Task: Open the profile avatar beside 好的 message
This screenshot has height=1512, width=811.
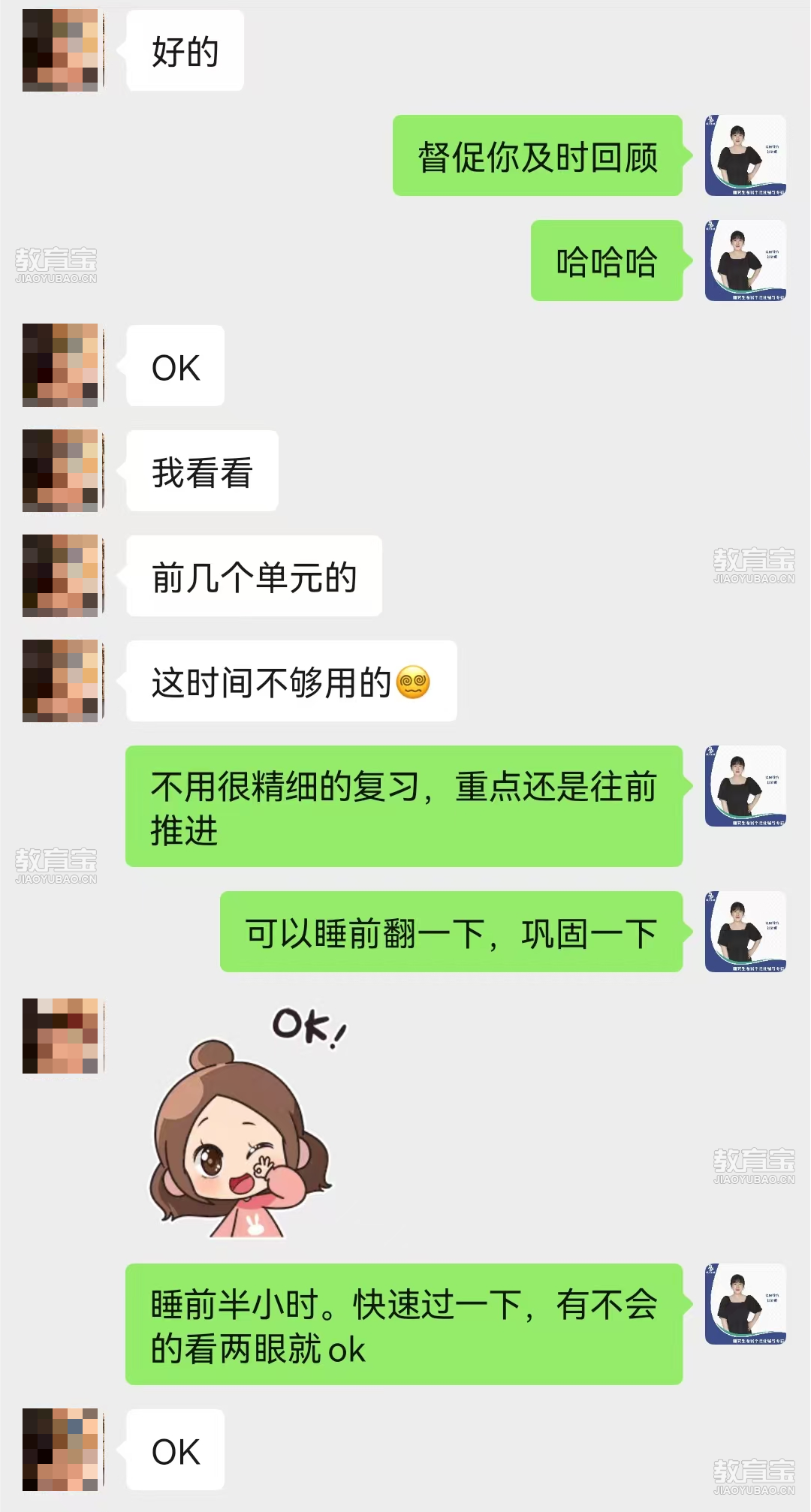Action: click(x=62, y=50)
